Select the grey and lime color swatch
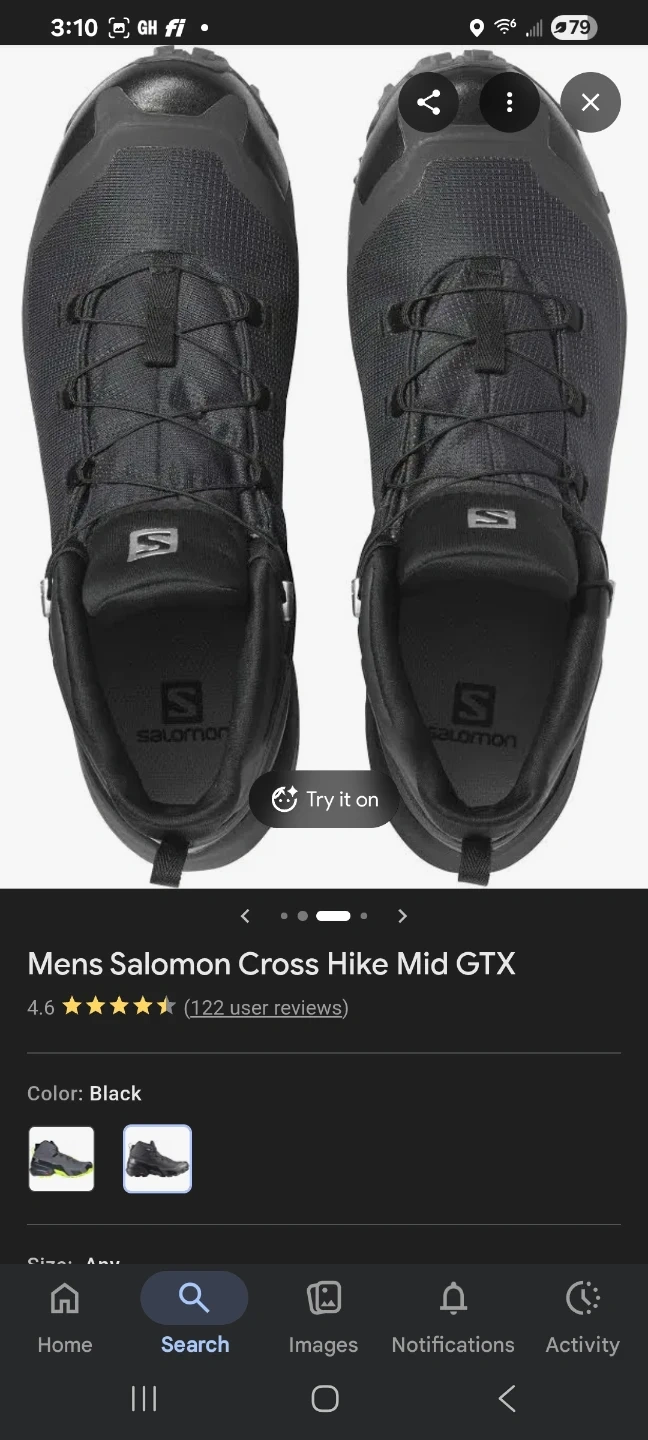This screenshot has width=648, height=1440. coord(62,1159)
